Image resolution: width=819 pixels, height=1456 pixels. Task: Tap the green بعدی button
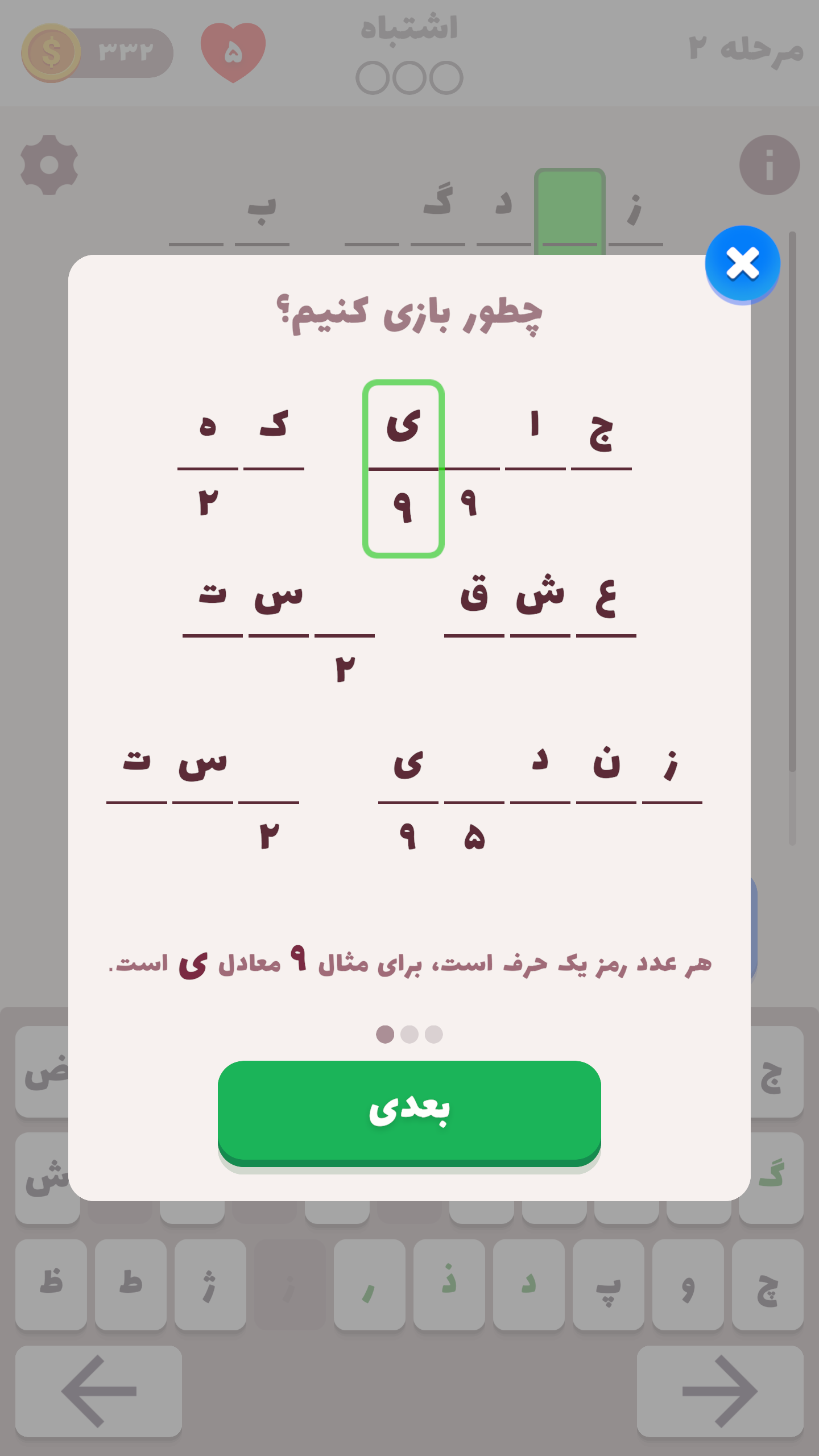click(x=409, y=1110)
